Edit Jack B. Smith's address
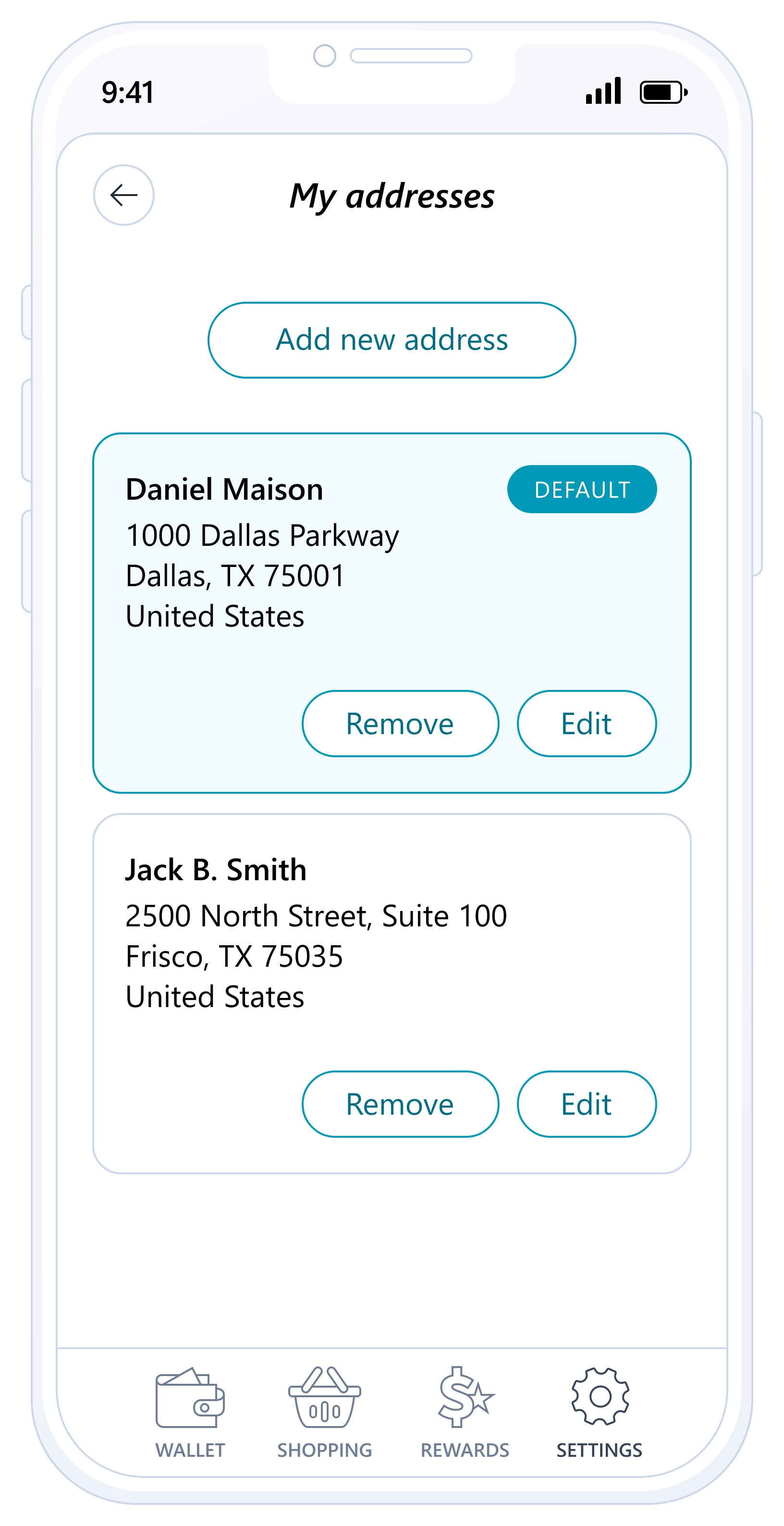 pos(586,1104)
